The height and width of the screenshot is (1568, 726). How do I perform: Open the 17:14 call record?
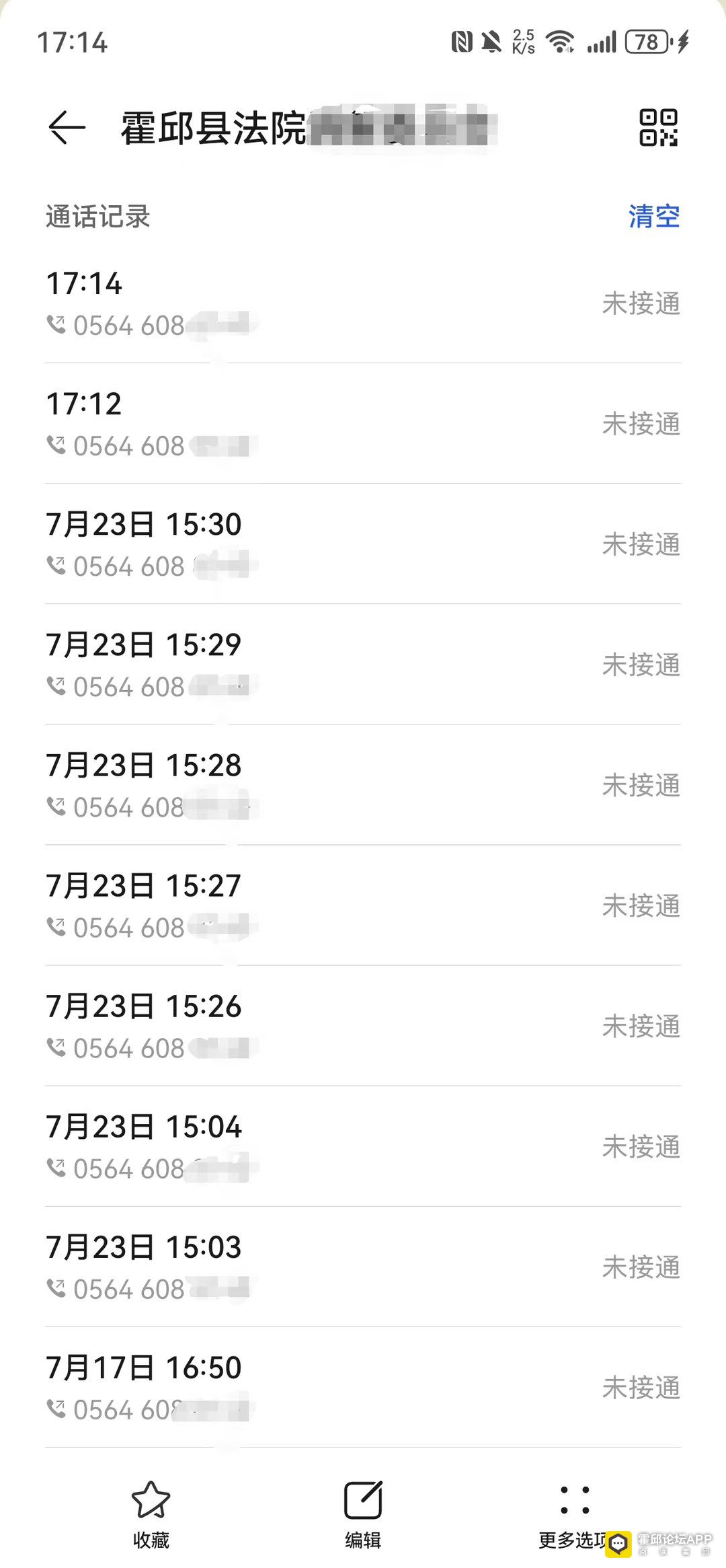(363, 303)
